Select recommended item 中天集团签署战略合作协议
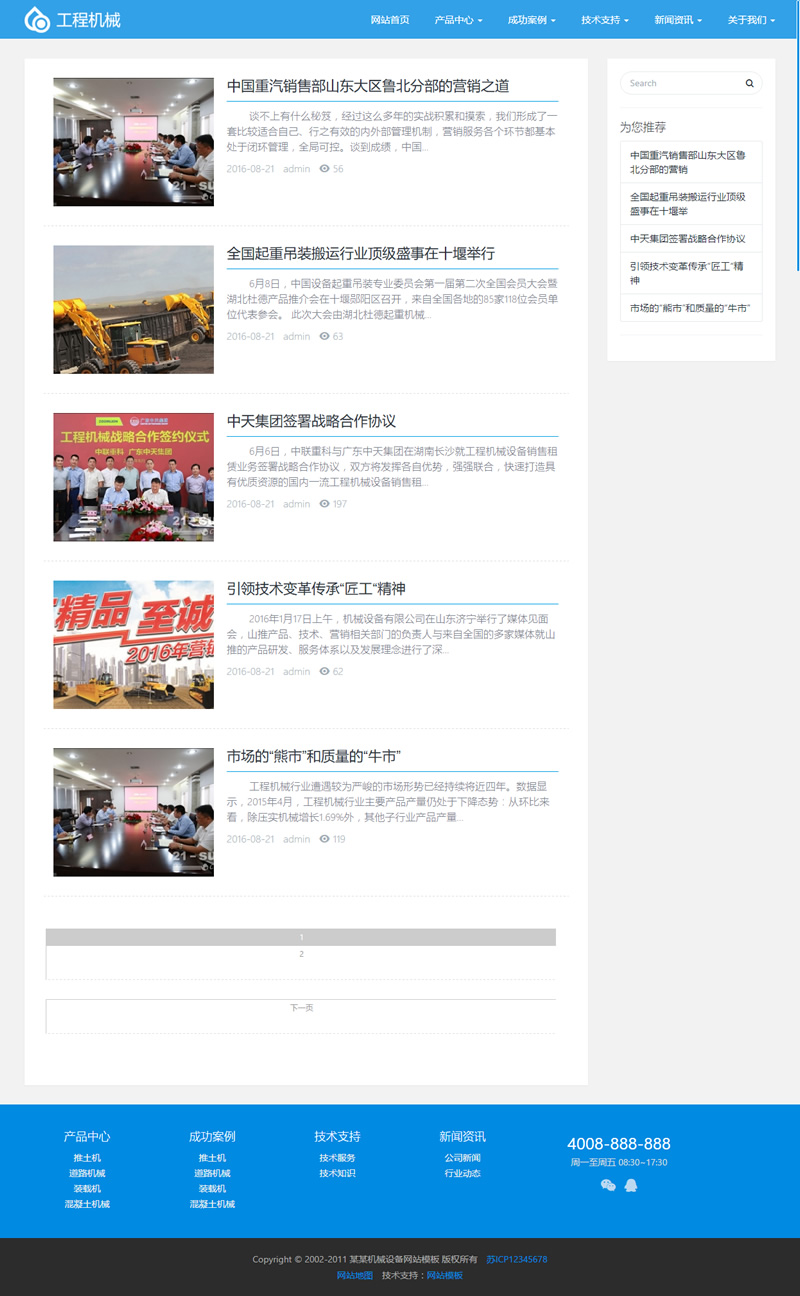This screenshot has height=1296, width=800. point(688,239)
